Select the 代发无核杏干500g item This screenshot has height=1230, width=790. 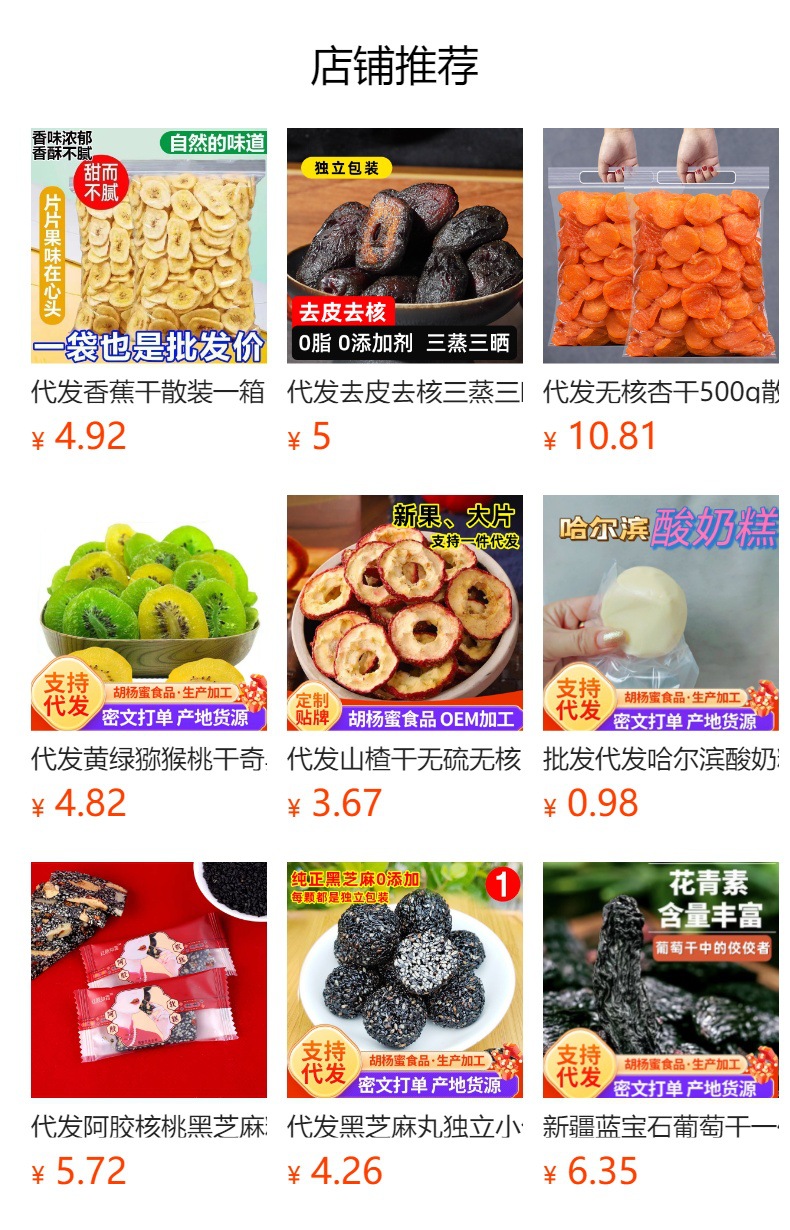[661, 246]
